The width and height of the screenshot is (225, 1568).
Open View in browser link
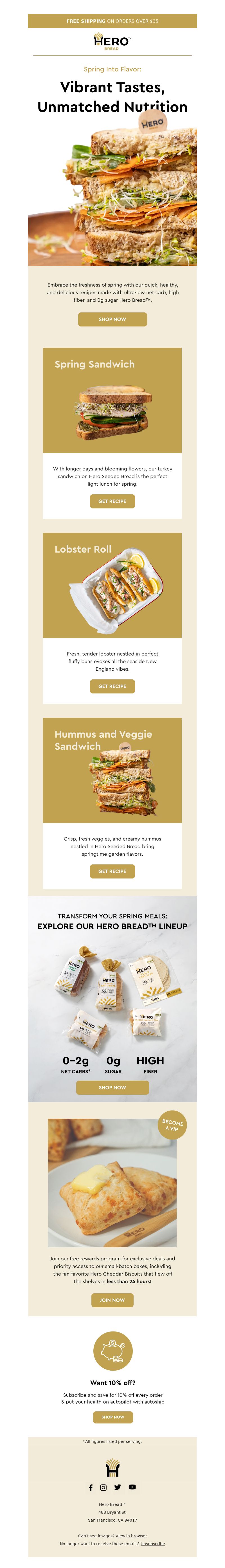(x=131, y=1536)
